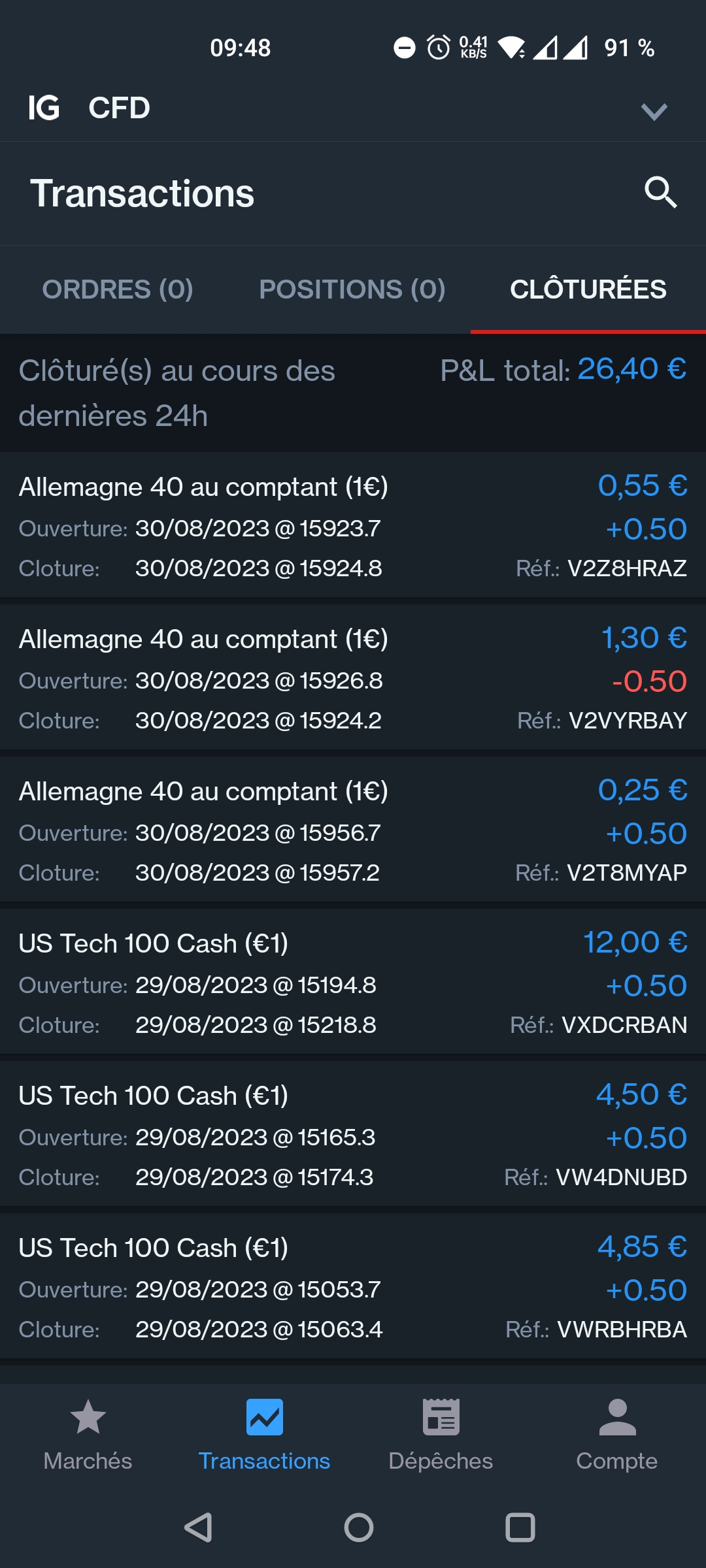Go to the Marchés tab
Screen dimensions: 706x1568
[88, 1434]
